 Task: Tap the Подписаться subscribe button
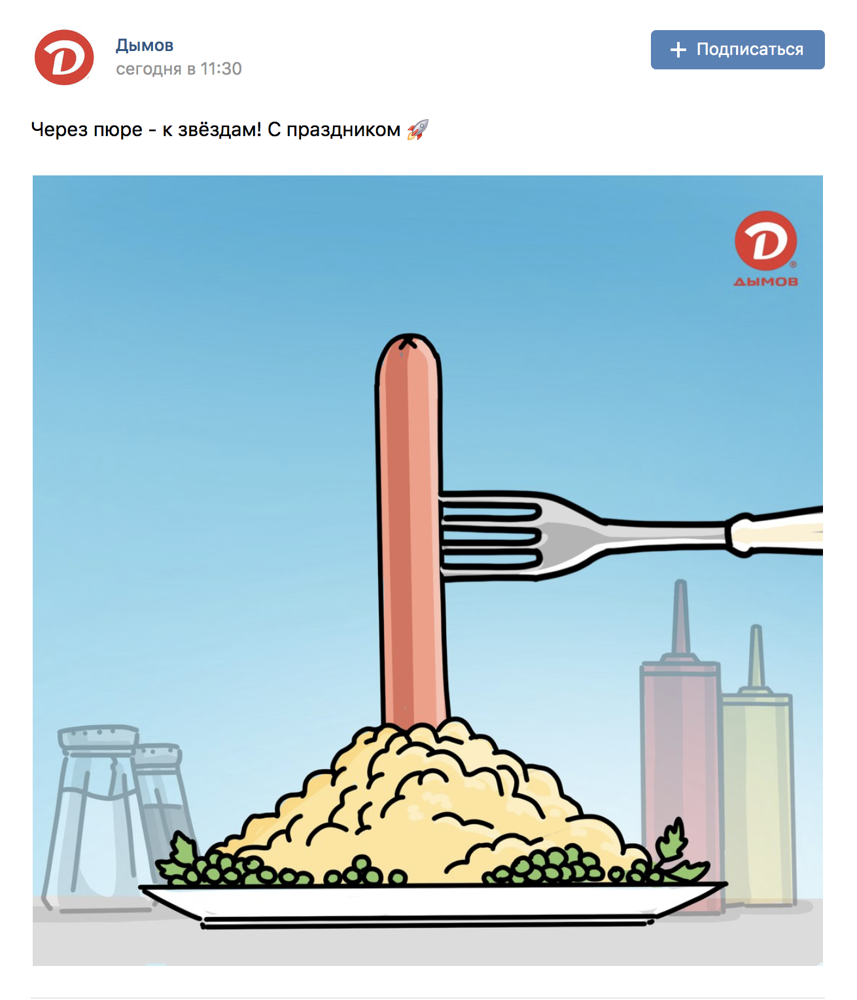(737, 50)
